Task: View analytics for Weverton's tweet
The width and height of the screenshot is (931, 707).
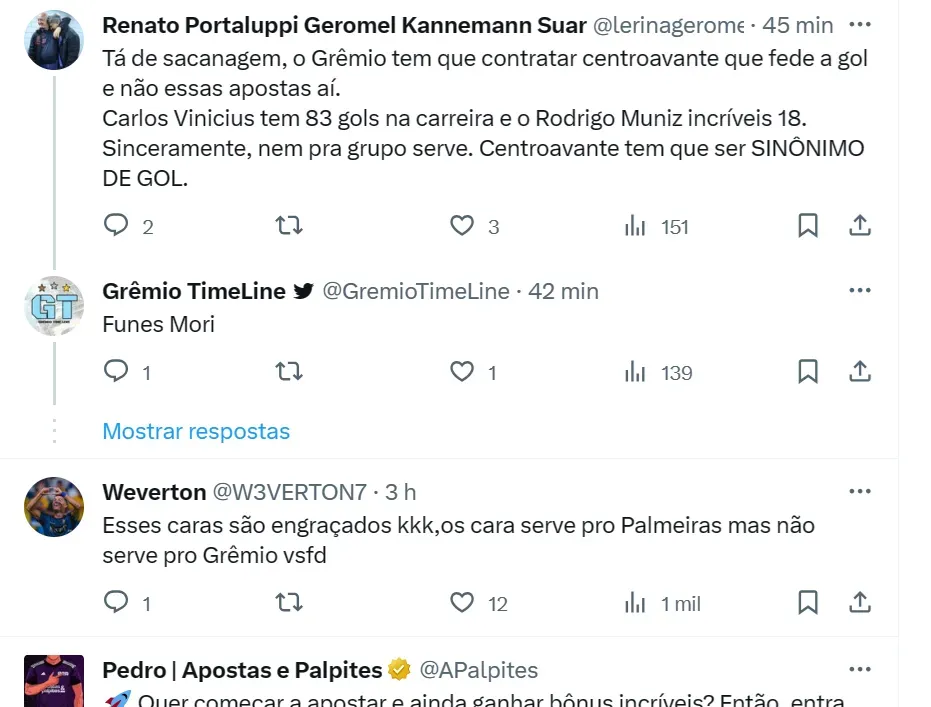Action: (635, 602)
